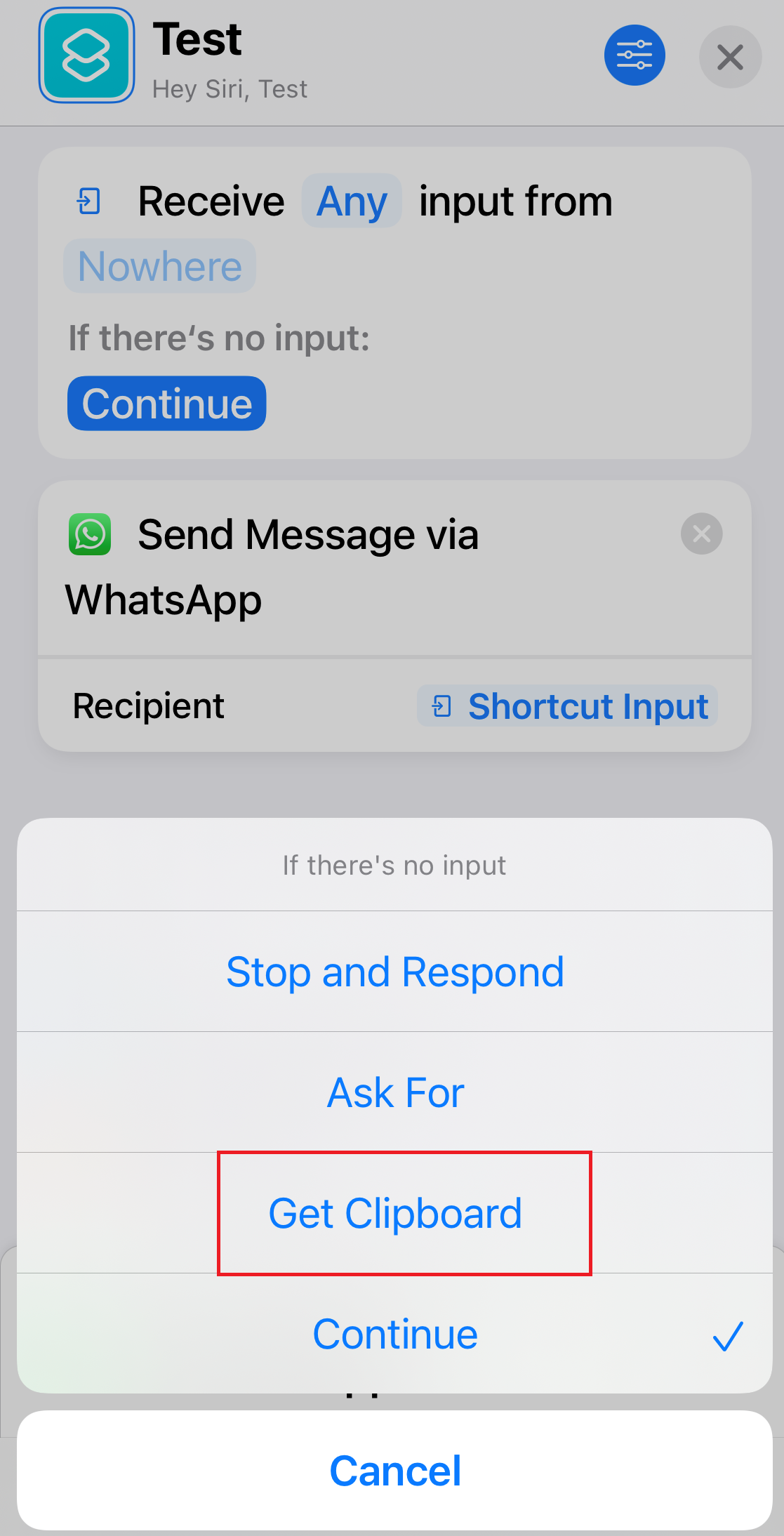The height and width of the screenshot is (1536, 784).
Task: Remove the Send Message via WhatsApp action
Action: click(701, 534)
